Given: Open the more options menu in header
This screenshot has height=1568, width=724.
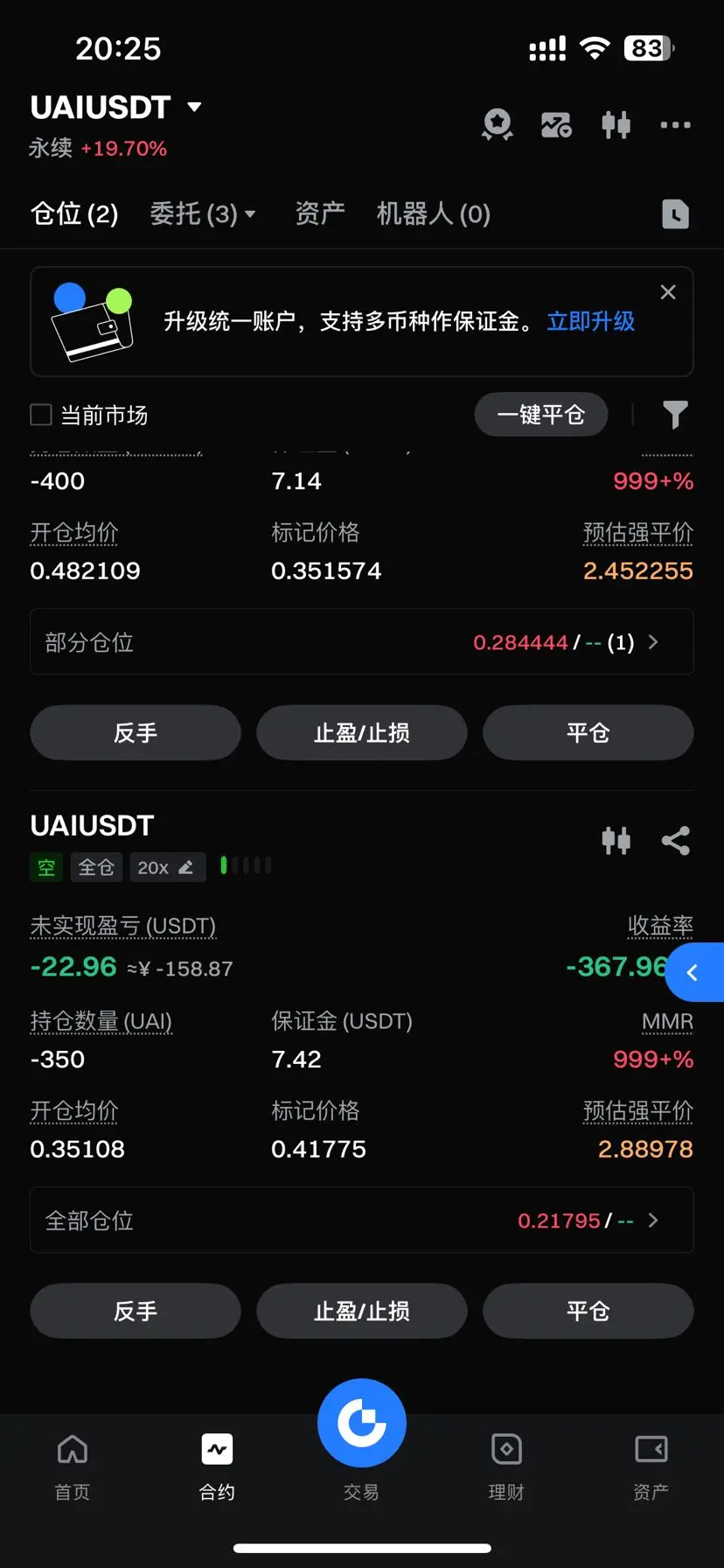Looking at the screenshot, I should [x=675, y=125].
